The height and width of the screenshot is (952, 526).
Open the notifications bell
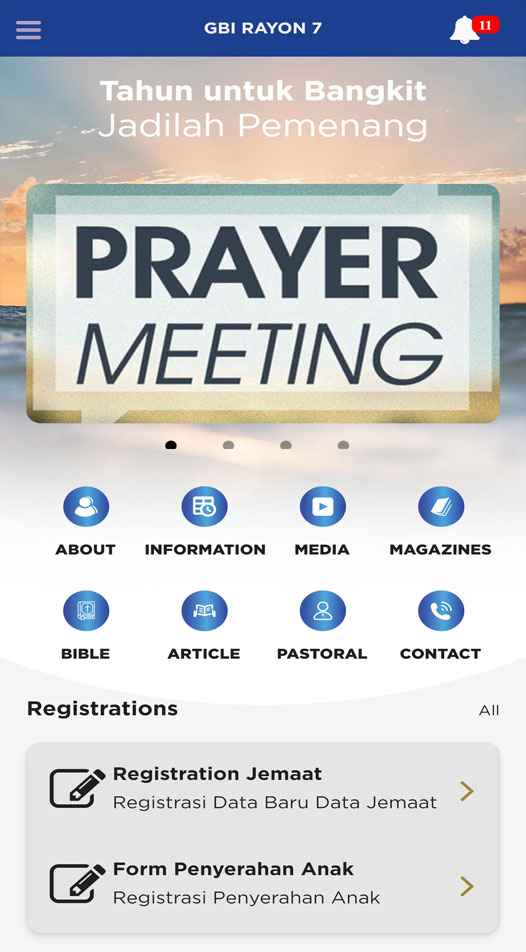466,29
